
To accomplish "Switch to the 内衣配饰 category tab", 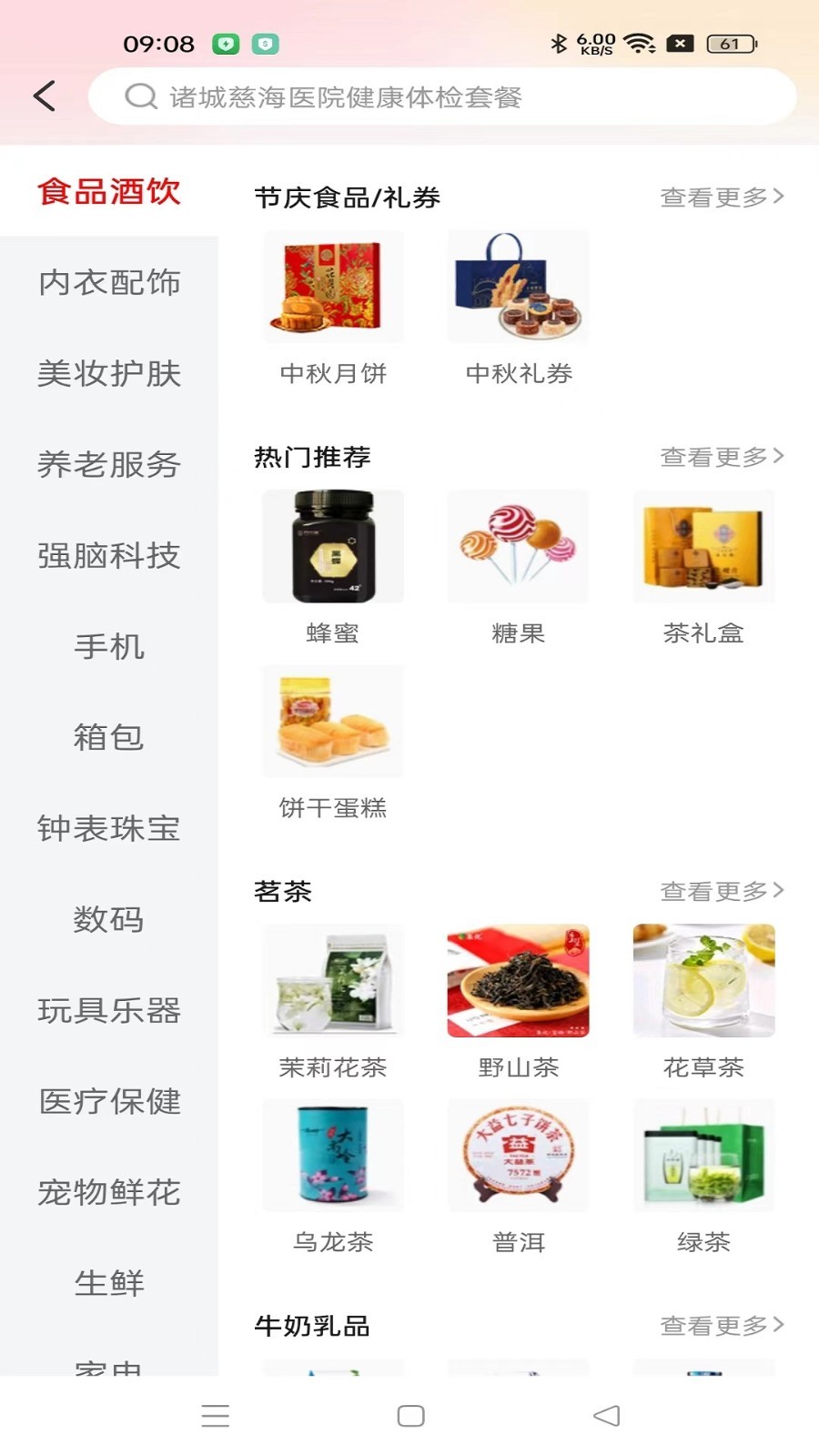I will click(x=109, y=283).
